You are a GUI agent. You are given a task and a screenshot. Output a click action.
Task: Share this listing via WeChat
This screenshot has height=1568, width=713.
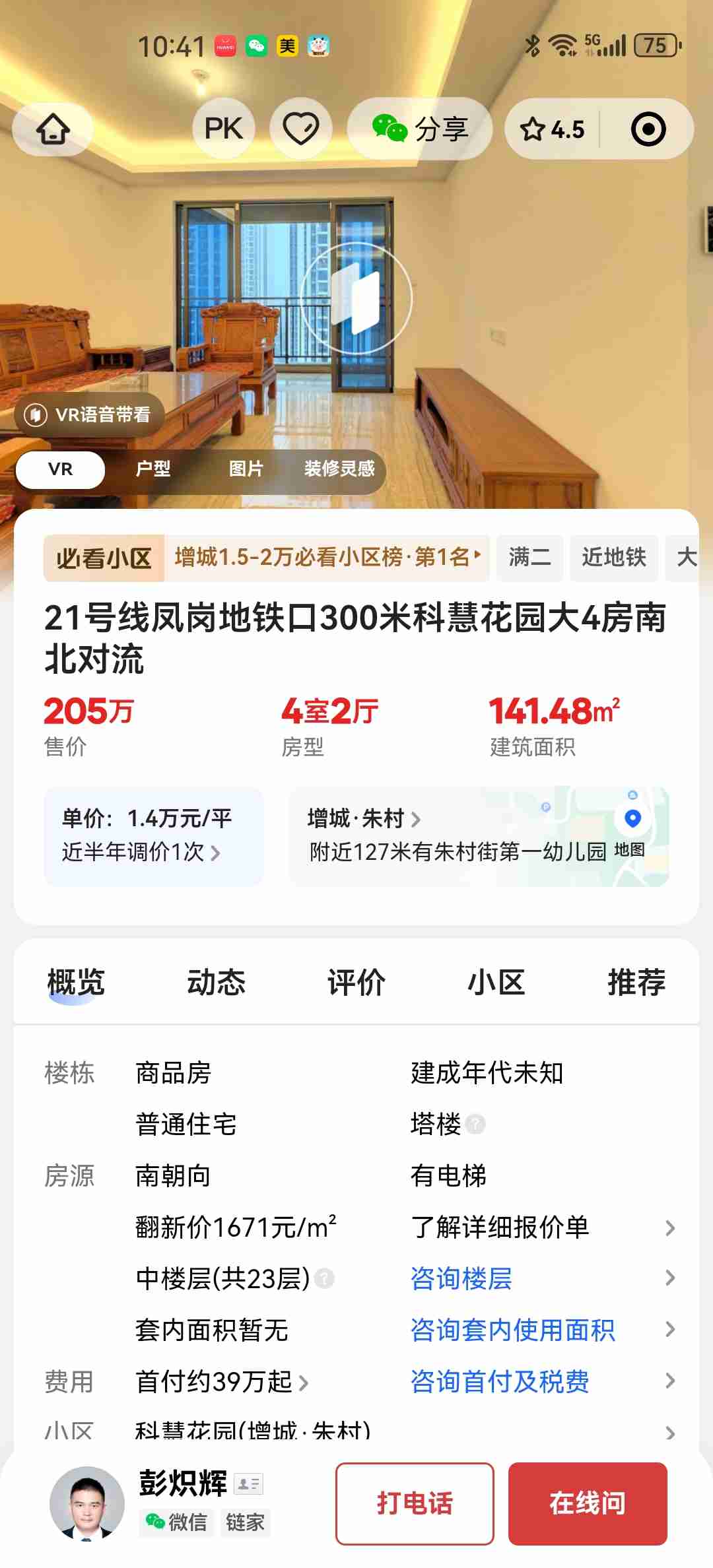[x=420, y=129]
